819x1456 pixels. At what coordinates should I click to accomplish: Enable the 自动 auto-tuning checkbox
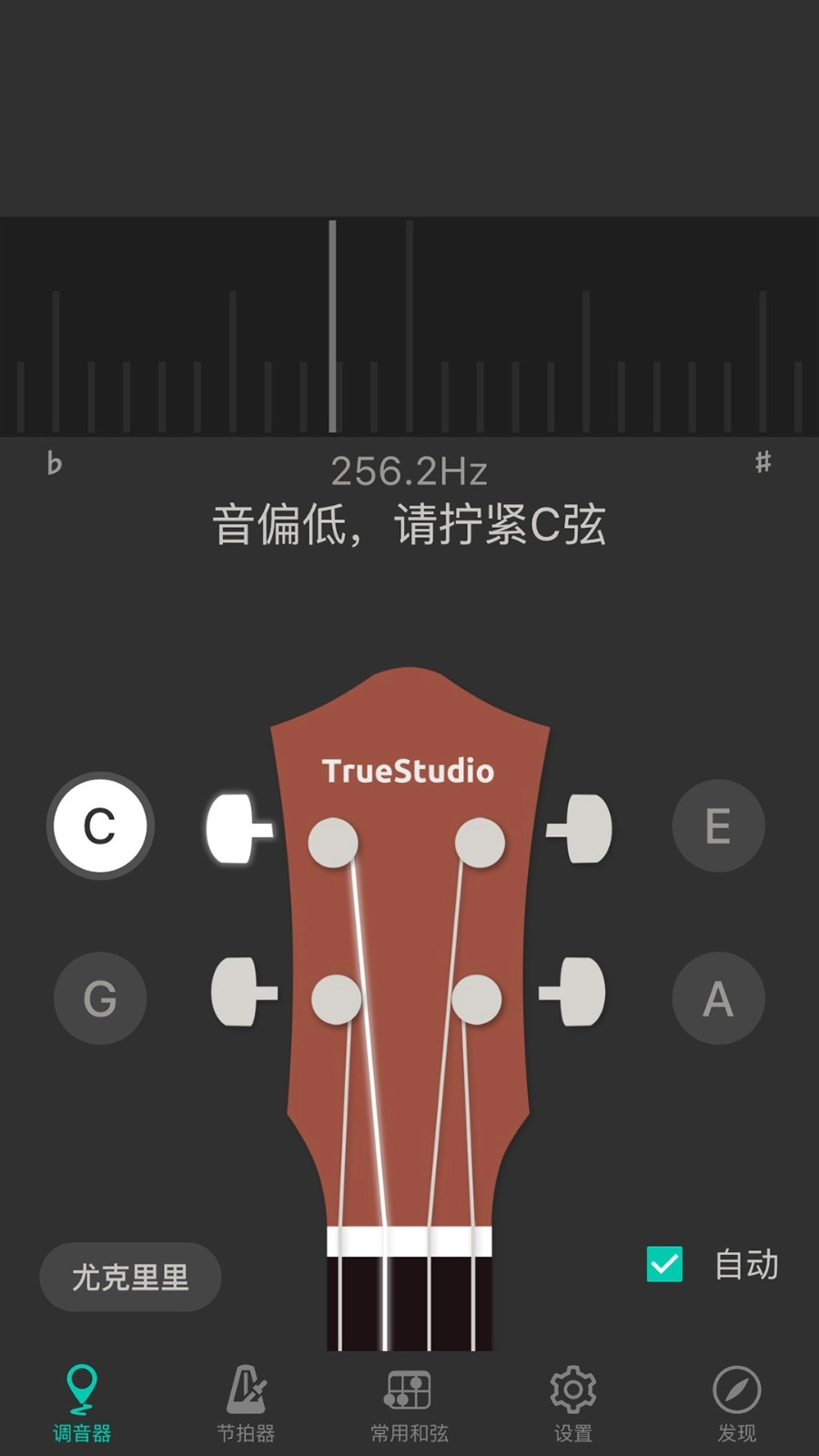pyautogui.click(x=667, y=1264)
